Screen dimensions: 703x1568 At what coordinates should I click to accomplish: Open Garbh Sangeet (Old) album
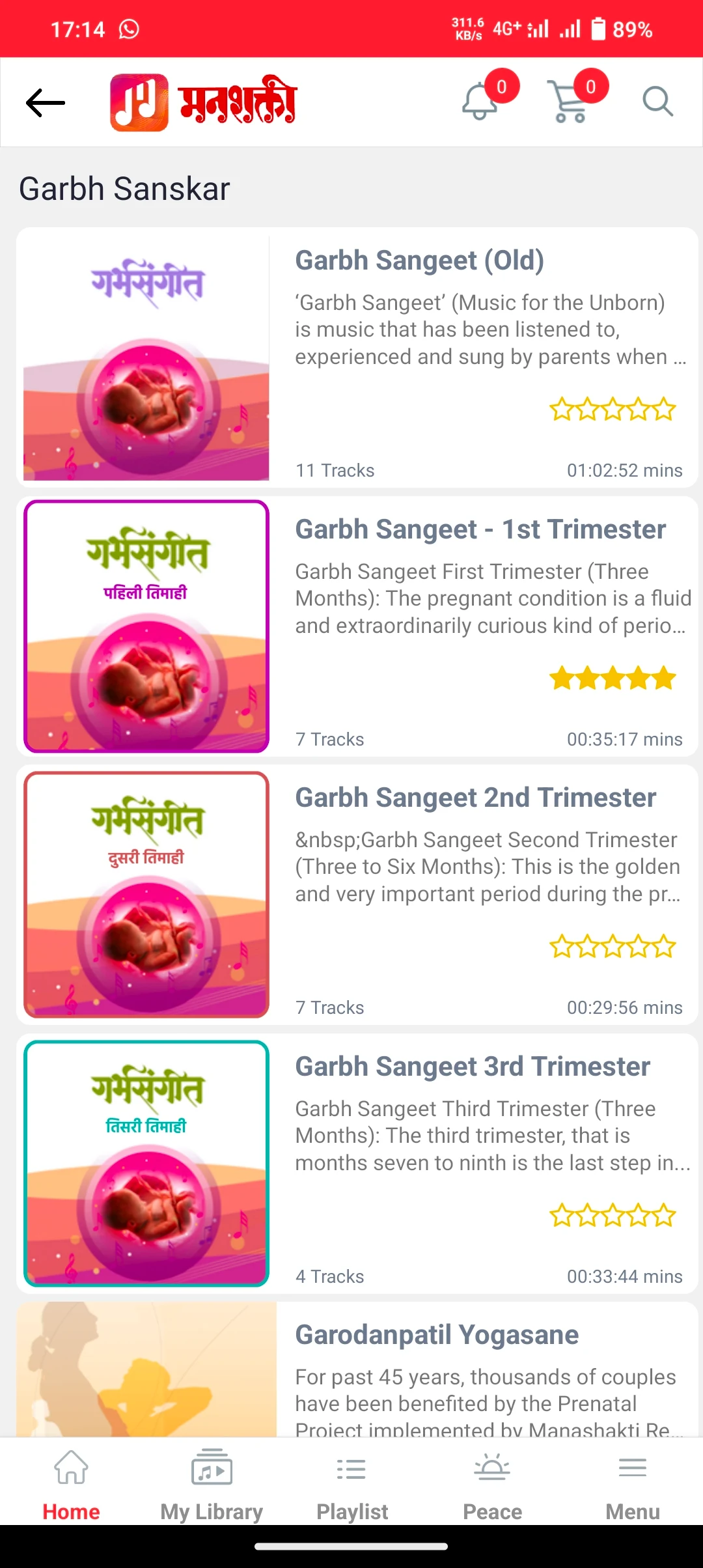[419, 260]
